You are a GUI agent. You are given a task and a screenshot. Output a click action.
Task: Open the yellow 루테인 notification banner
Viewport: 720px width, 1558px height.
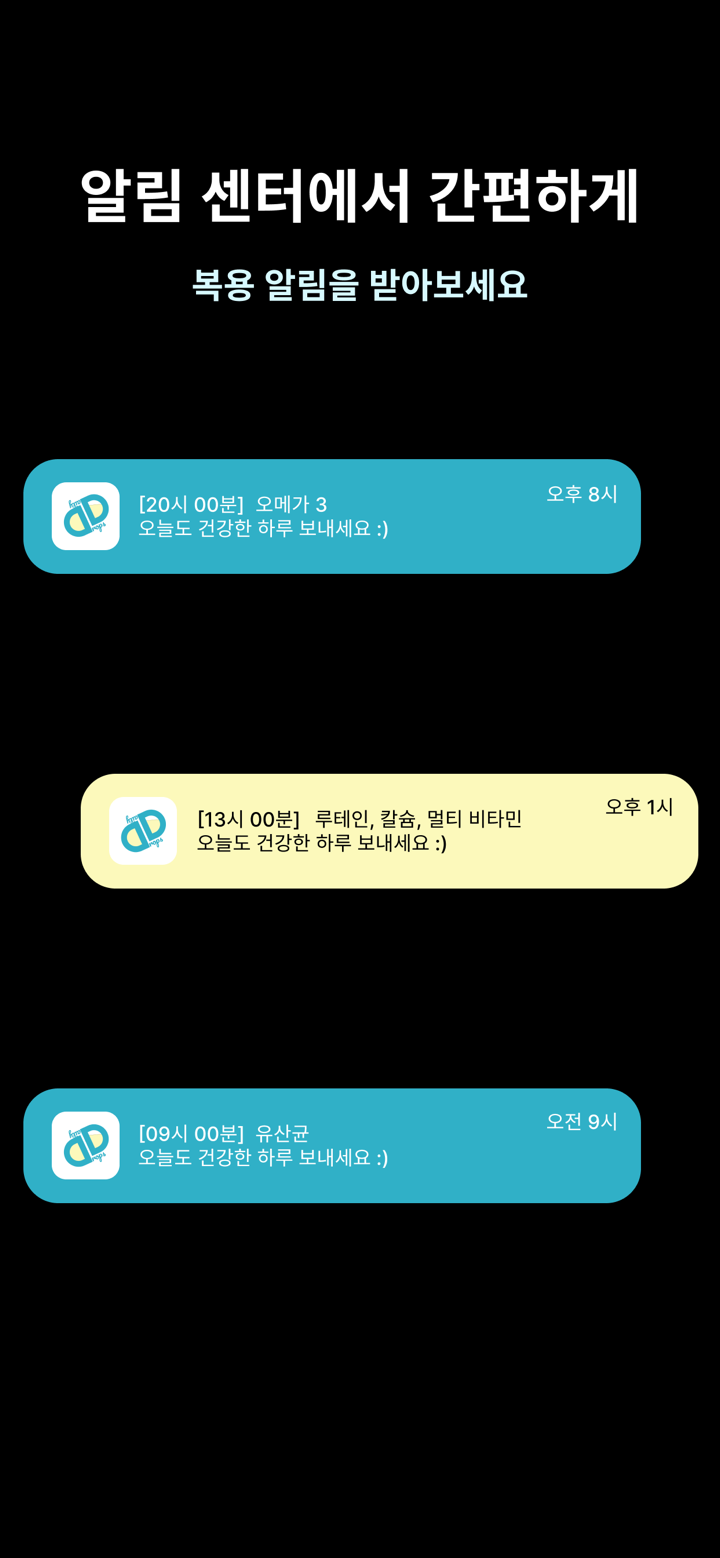pos(390,830)
